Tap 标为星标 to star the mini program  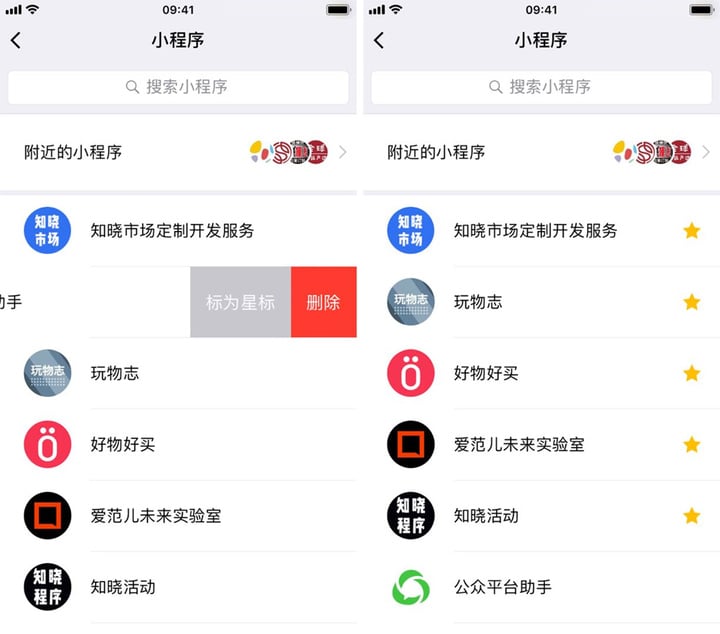pos(240,302)
